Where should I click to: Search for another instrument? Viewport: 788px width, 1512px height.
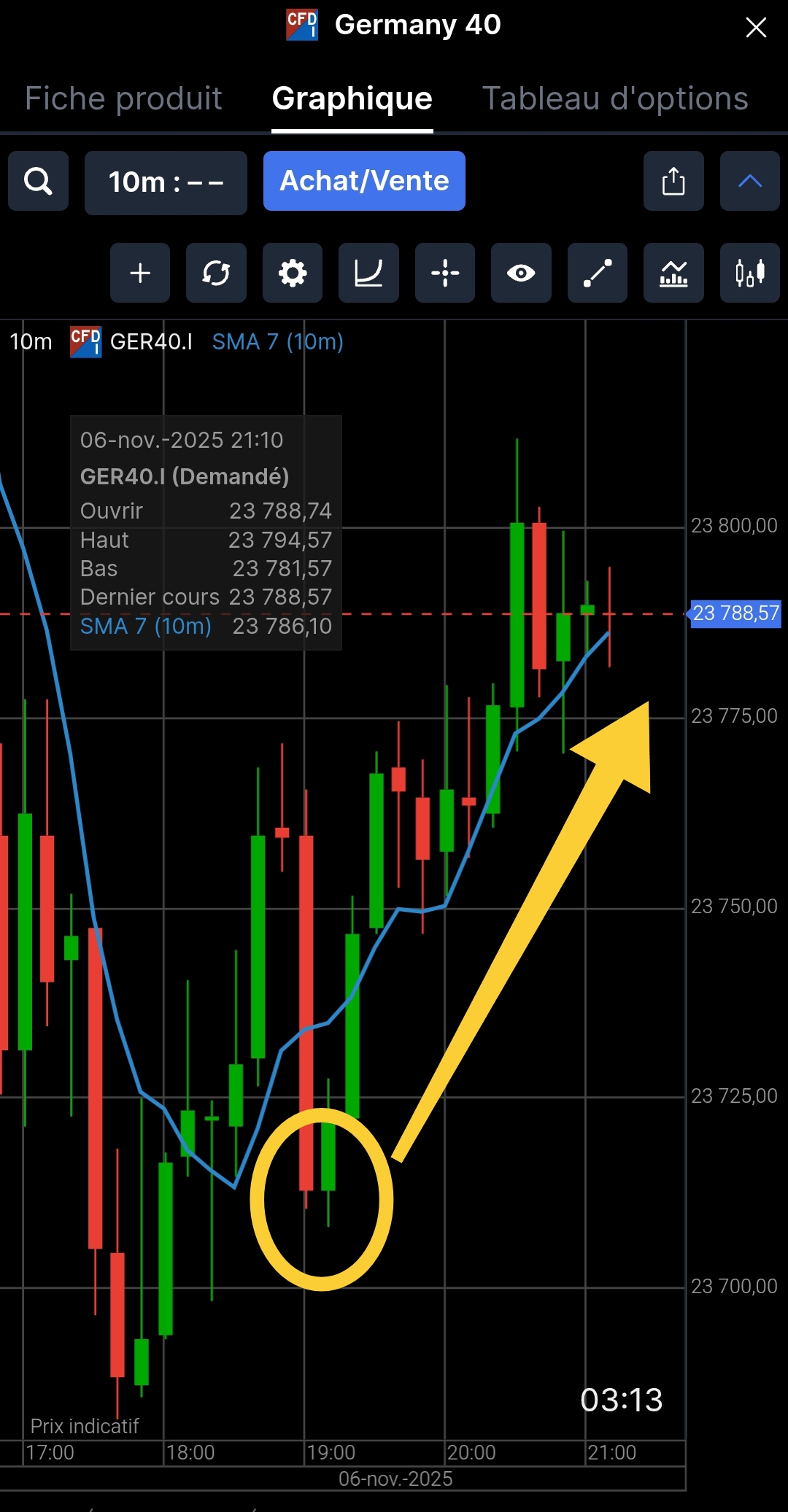point(38,182)
